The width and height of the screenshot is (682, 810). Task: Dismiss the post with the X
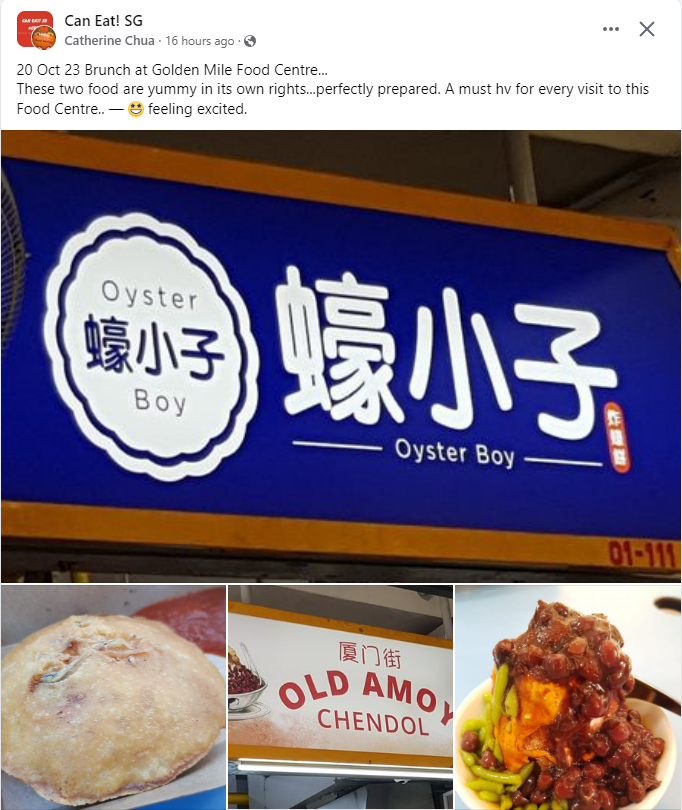[x=647, y=29]
